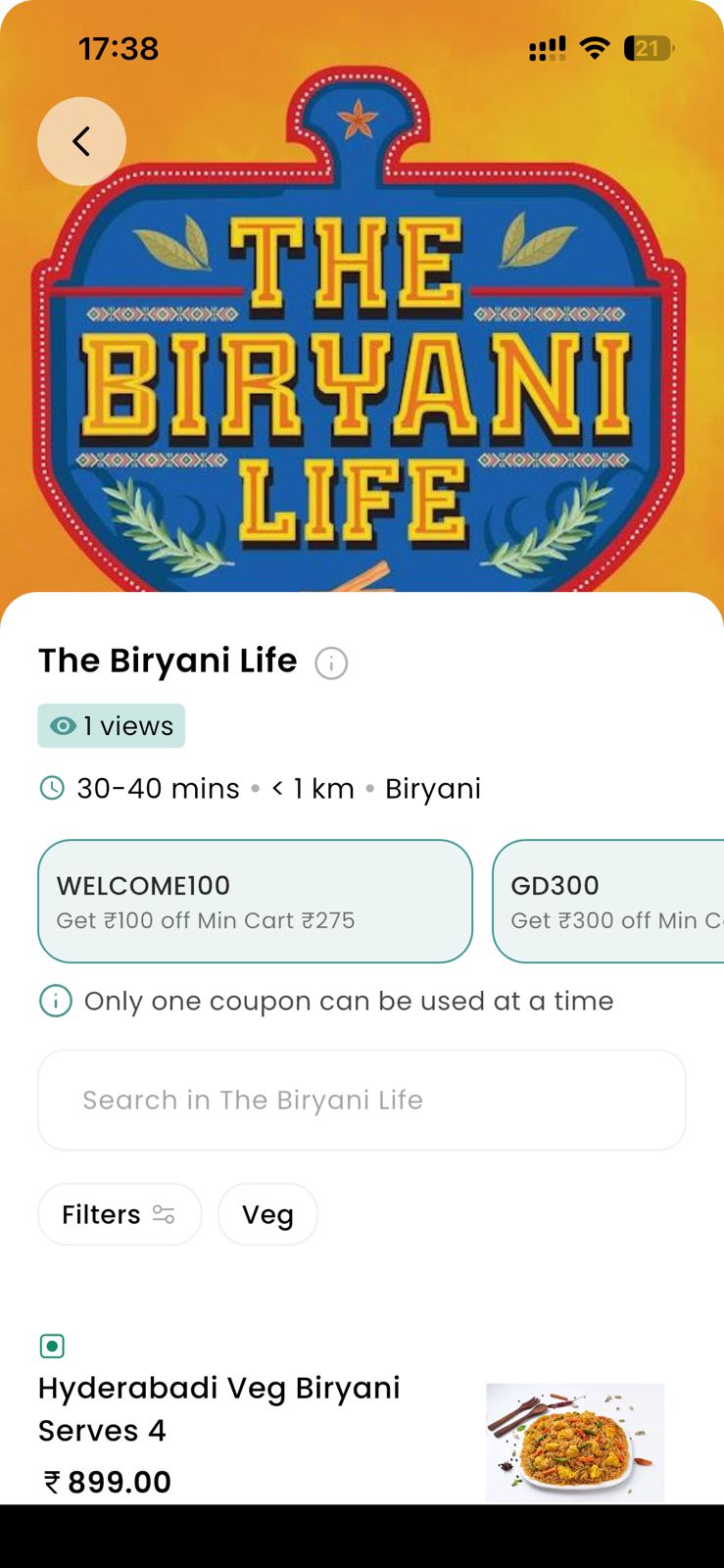Tap the battery indicator showing 21
This screenshot has height=1568, width=724.
(x=648, y=47)
